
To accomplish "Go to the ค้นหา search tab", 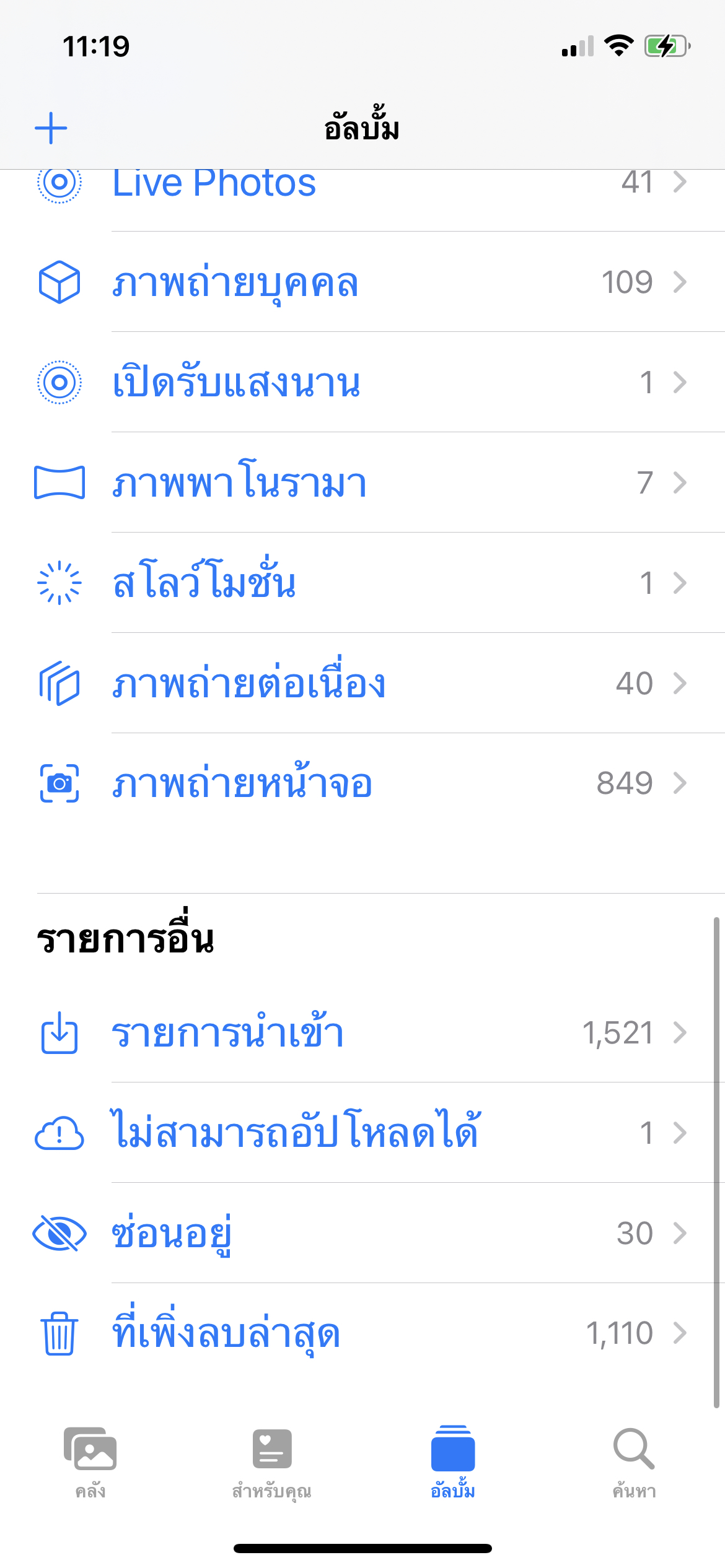I will pos(634,1461).
